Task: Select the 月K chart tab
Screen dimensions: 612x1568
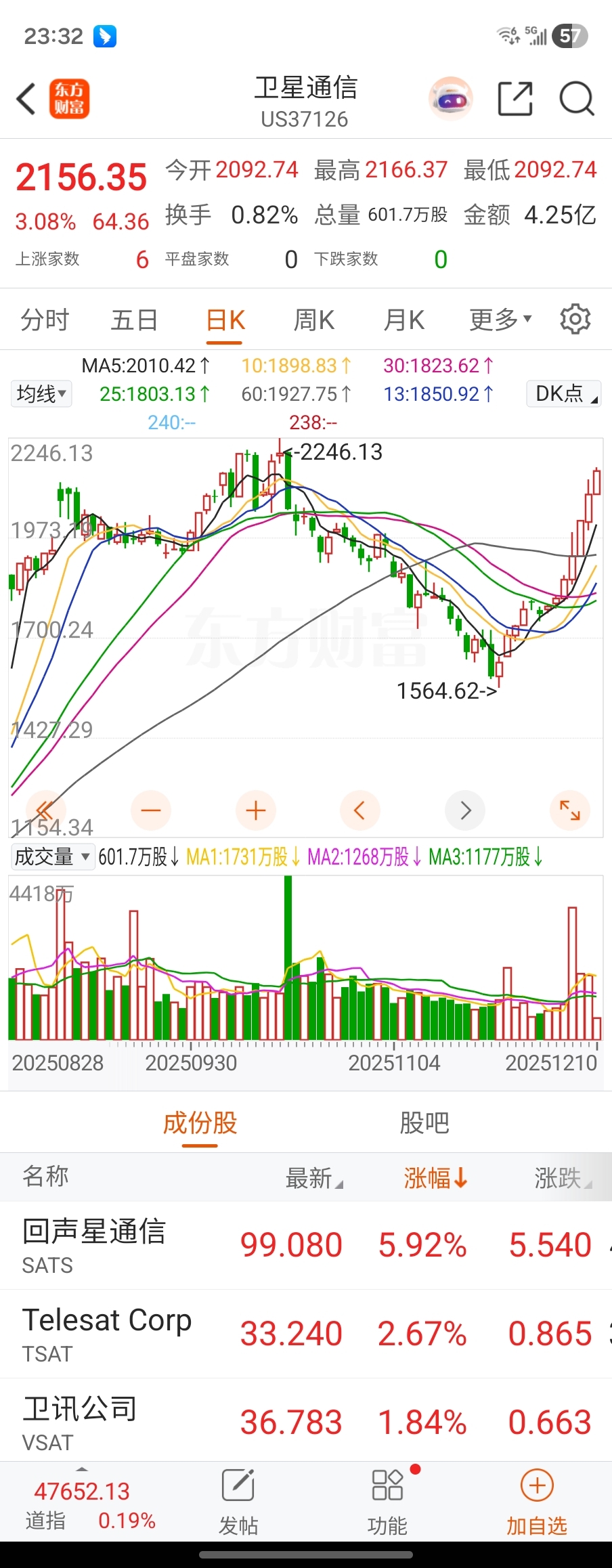Action: (403, 320)
